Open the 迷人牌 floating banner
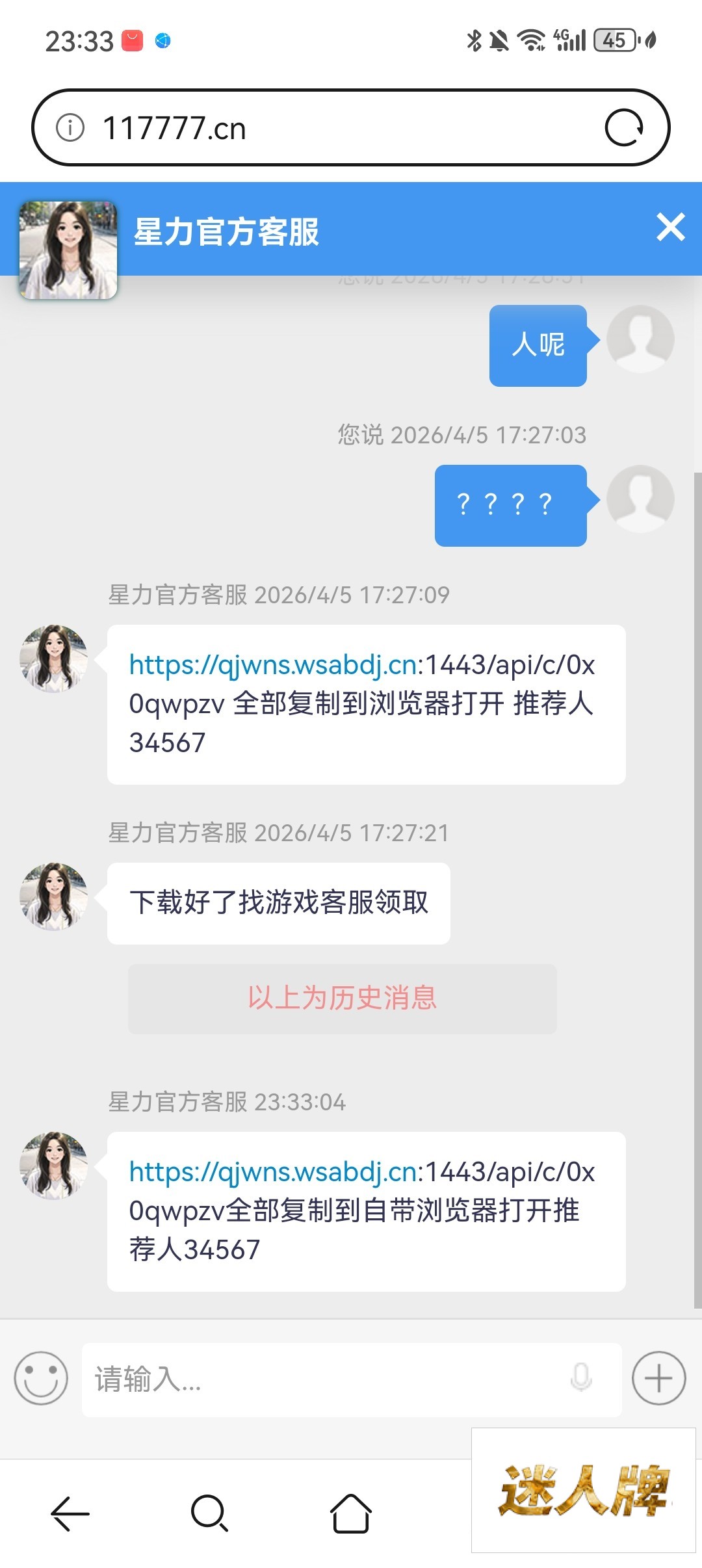This screenshot has width=702, height=1568. [x=583, y=1490]
